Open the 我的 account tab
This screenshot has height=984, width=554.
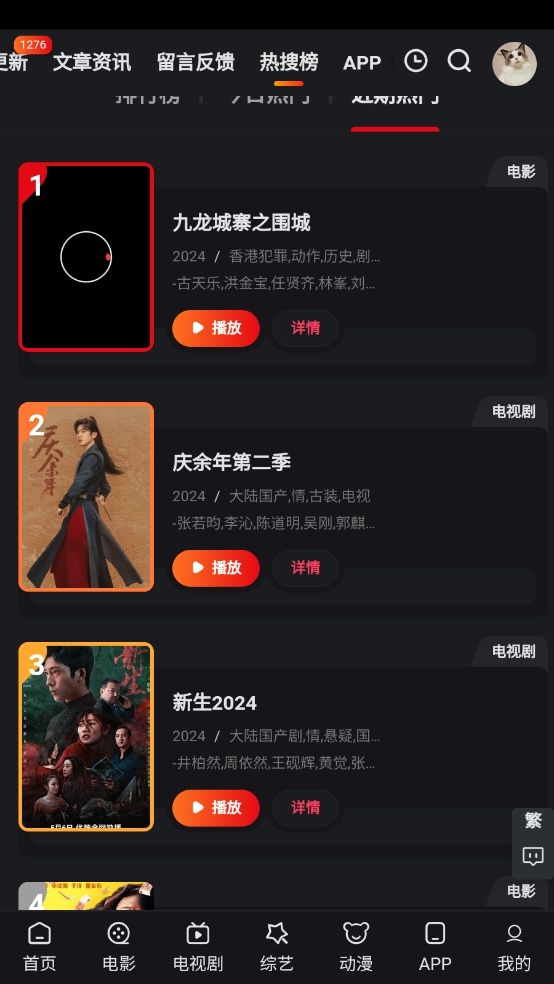click(514, 947)
